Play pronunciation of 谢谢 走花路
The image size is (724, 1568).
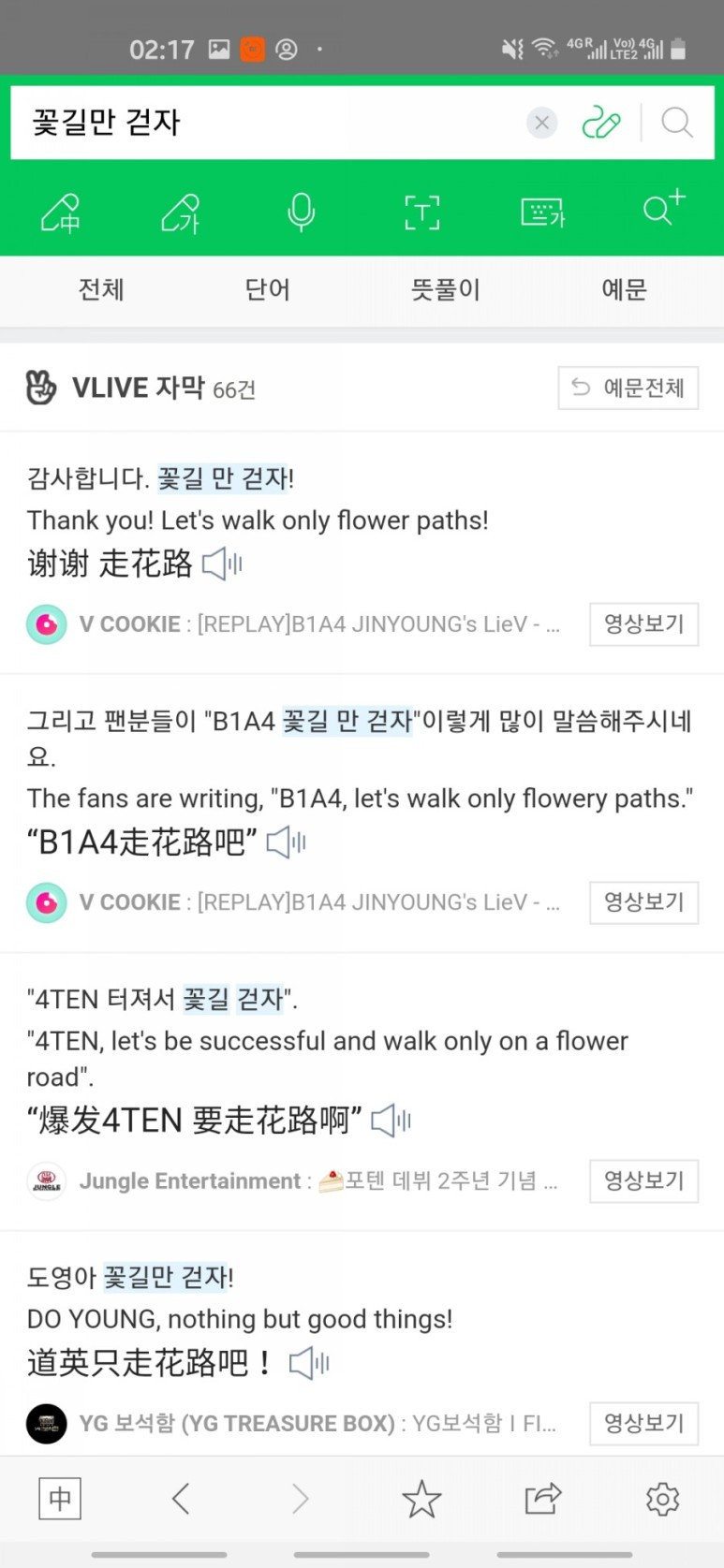point(222,563)
